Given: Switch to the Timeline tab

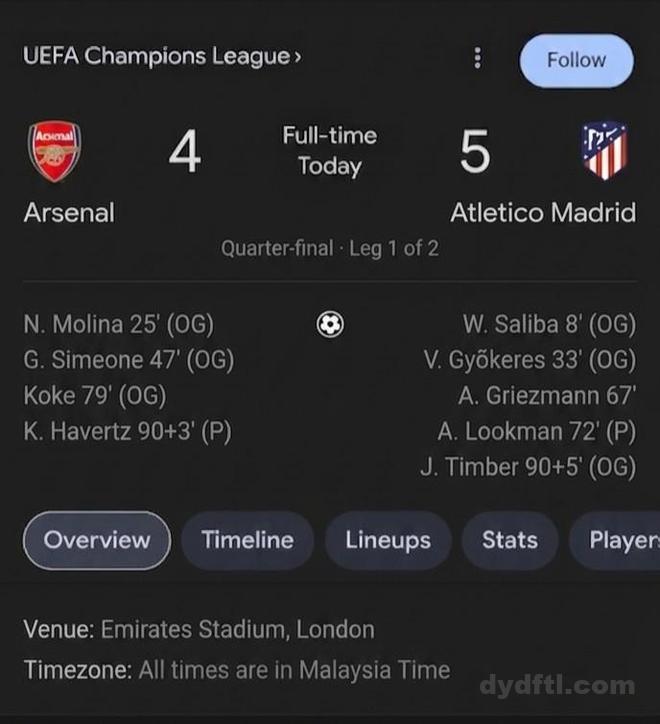Looking at the screenshot, I should pyautogui.click(x=247, y=540).
